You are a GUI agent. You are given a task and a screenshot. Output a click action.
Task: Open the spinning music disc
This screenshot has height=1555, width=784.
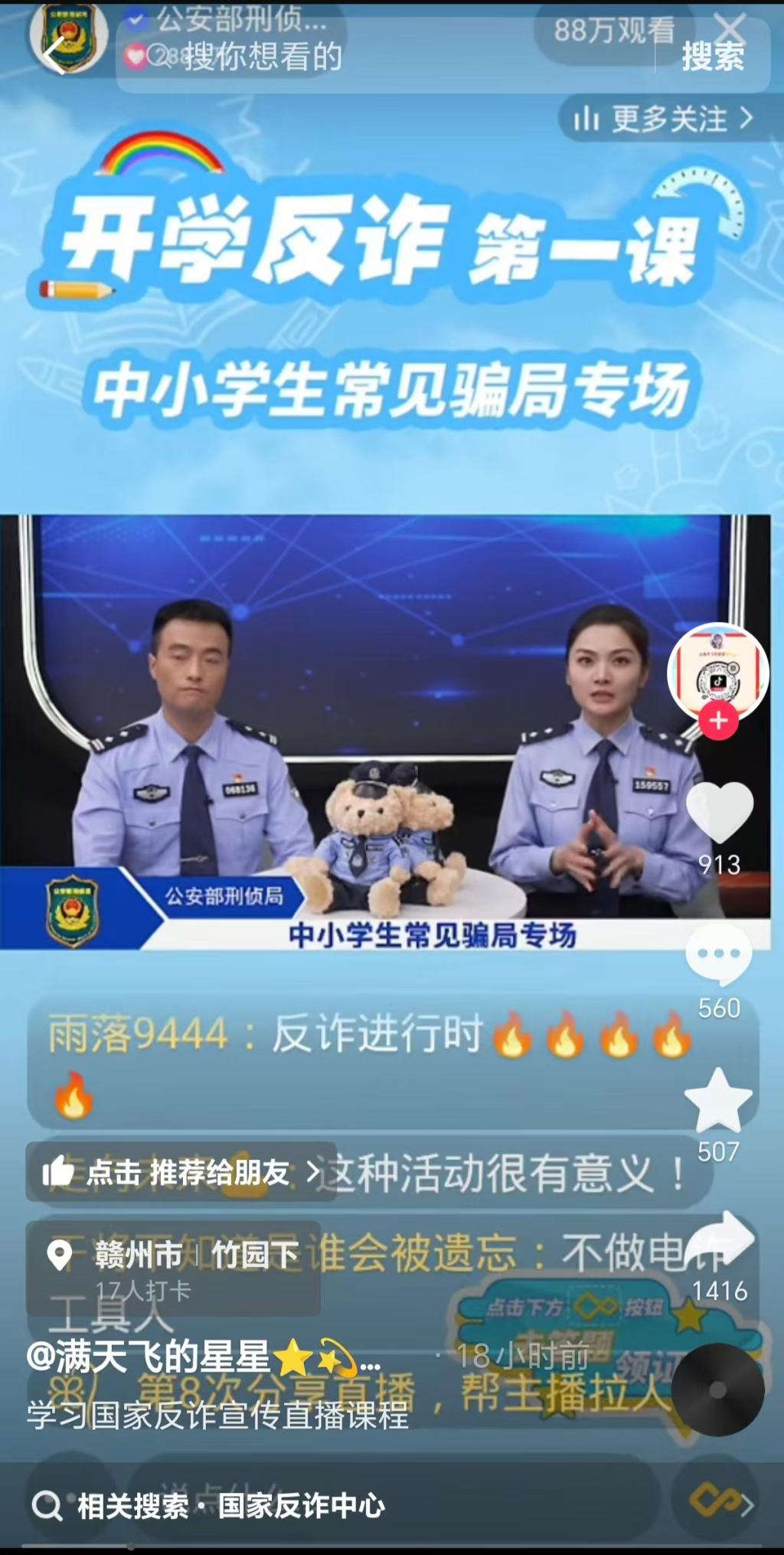pyautogui.click(x=717, y=1390)
